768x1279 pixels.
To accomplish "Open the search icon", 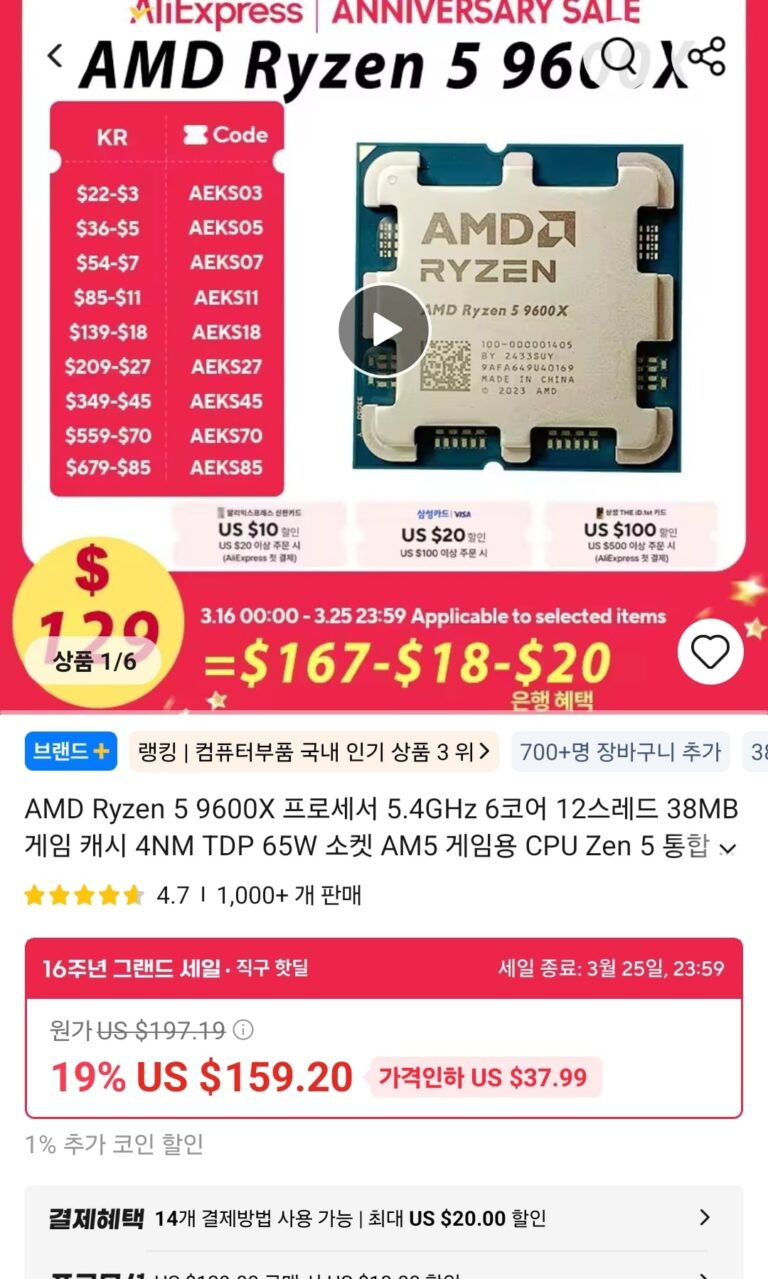I will point(620,57).
